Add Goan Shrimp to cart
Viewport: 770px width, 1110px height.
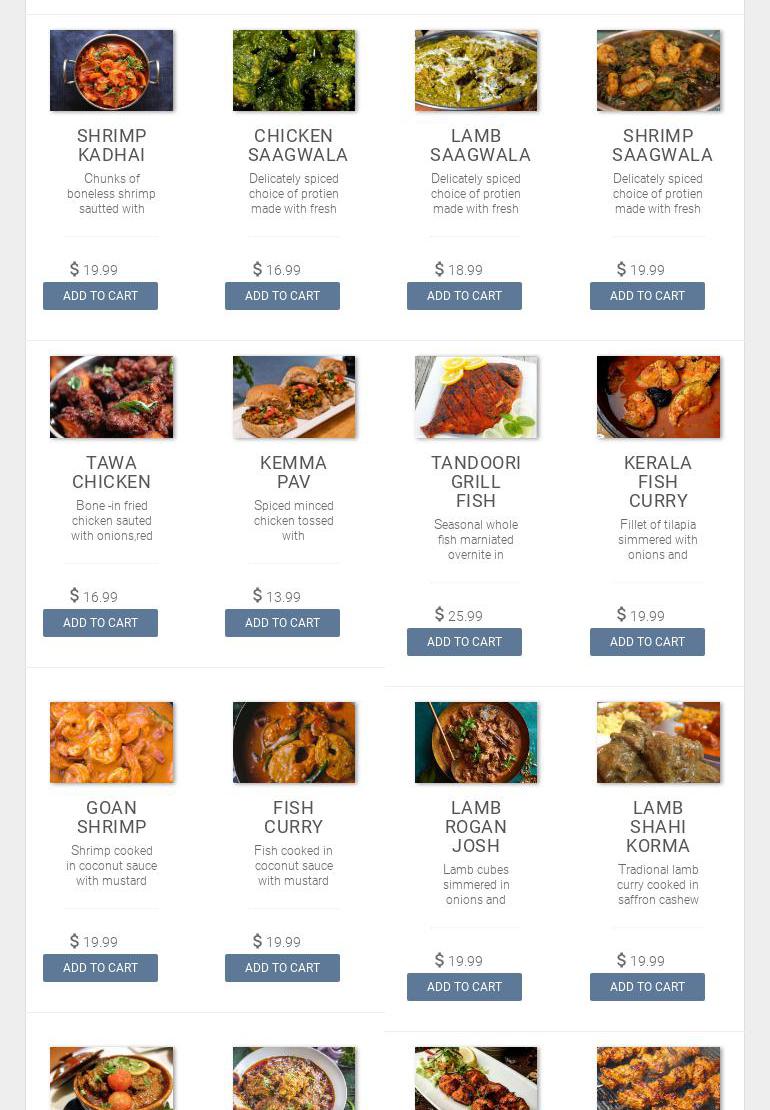(100, 968)
